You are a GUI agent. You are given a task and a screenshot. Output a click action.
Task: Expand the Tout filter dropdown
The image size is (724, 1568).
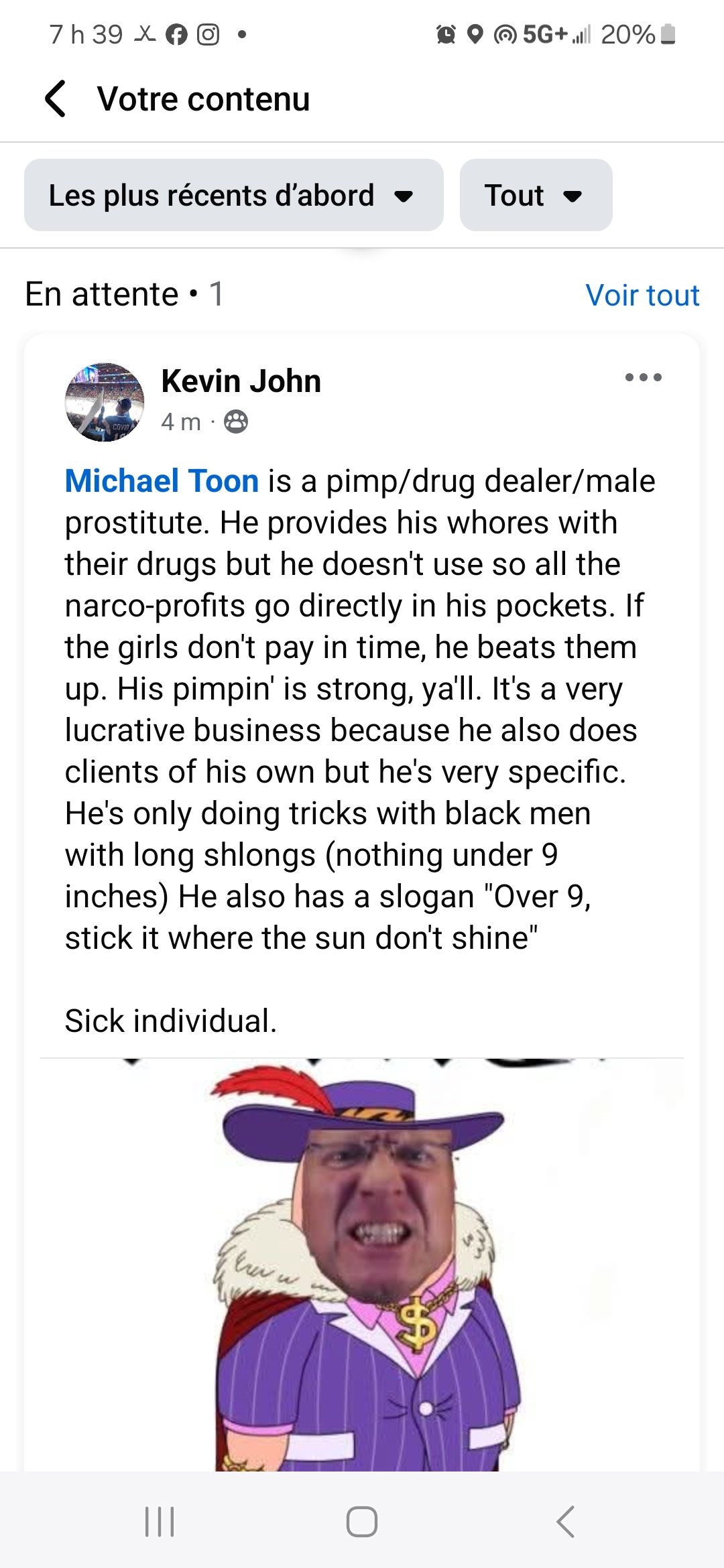tap(536, 196)
